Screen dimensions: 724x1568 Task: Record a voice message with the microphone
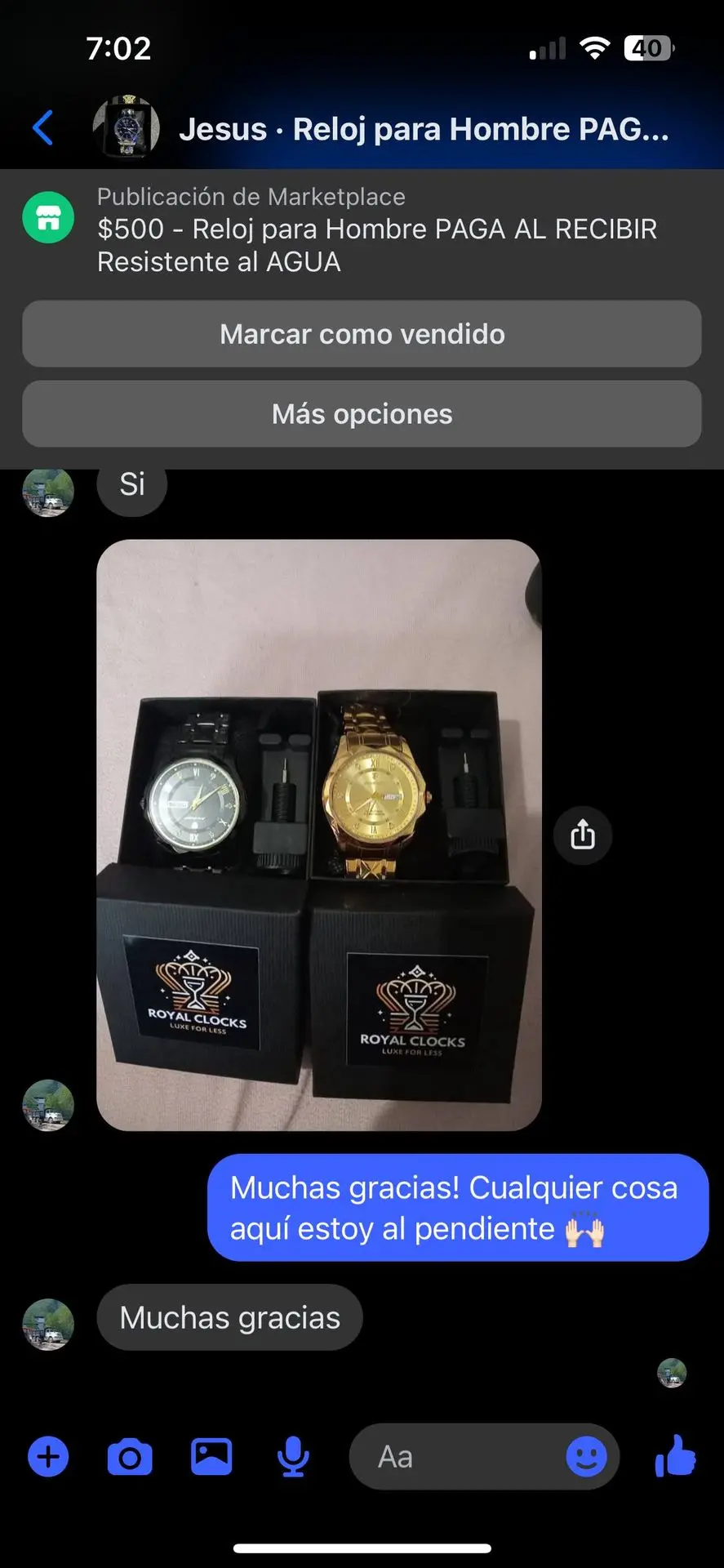click(293, 1457)
